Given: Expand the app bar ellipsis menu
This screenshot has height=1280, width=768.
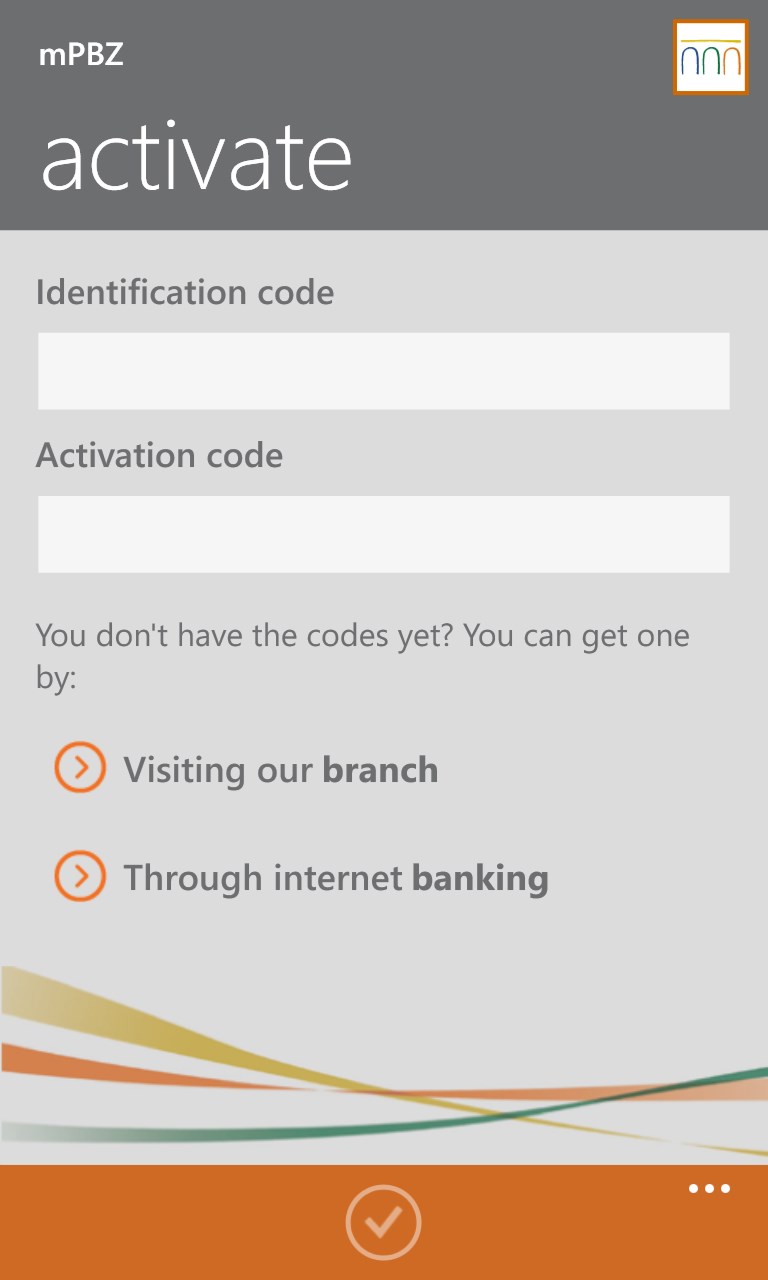Looking at the screenshot, I should 709,1189.
